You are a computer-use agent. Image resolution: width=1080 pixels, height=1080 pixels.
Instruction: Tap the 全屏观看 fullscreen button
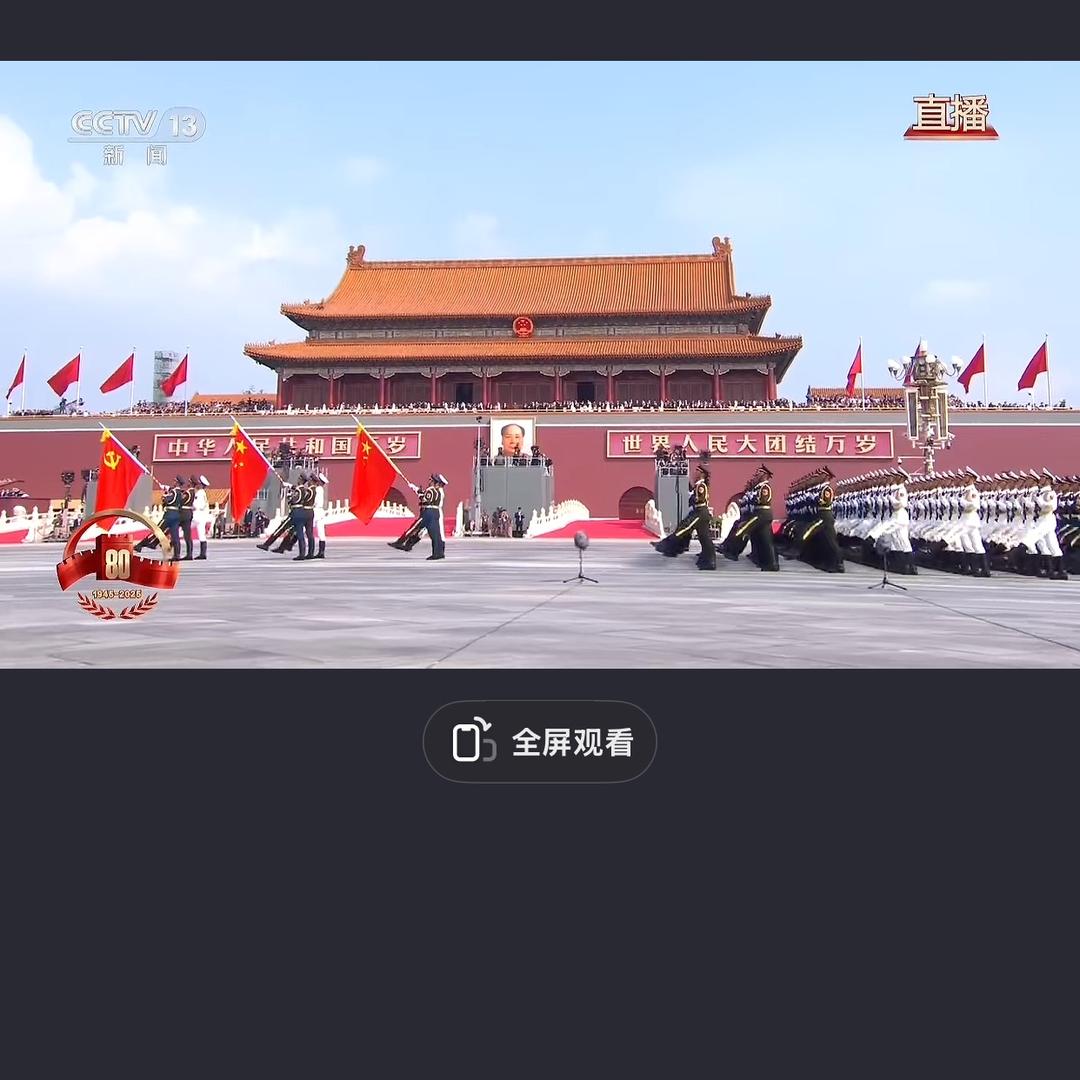[x=540, y=742]
